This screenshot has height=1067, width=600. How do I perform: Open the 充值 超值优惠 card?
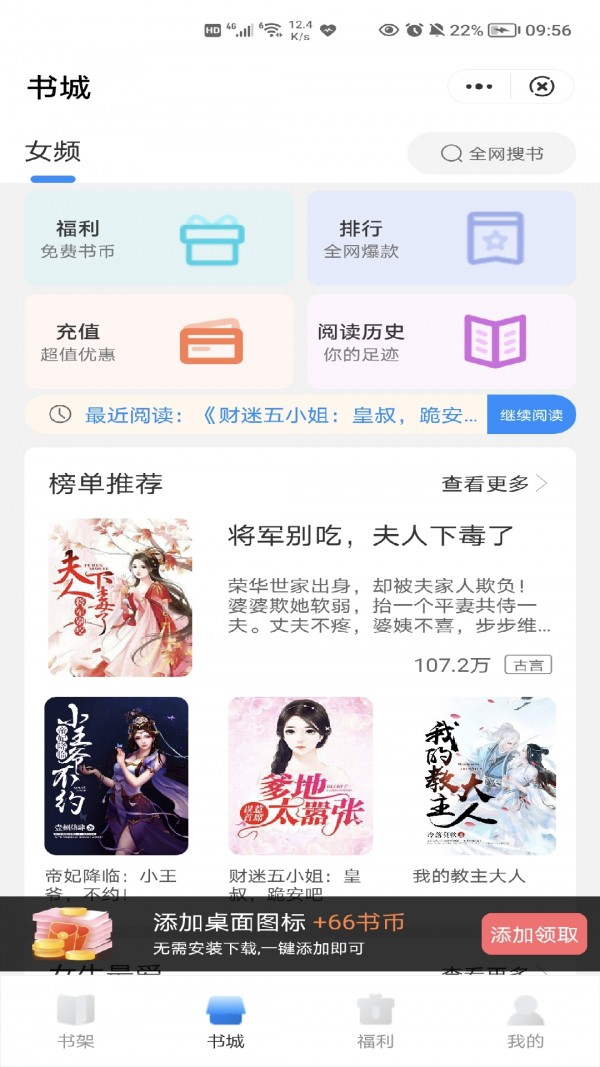pos(159,342)
